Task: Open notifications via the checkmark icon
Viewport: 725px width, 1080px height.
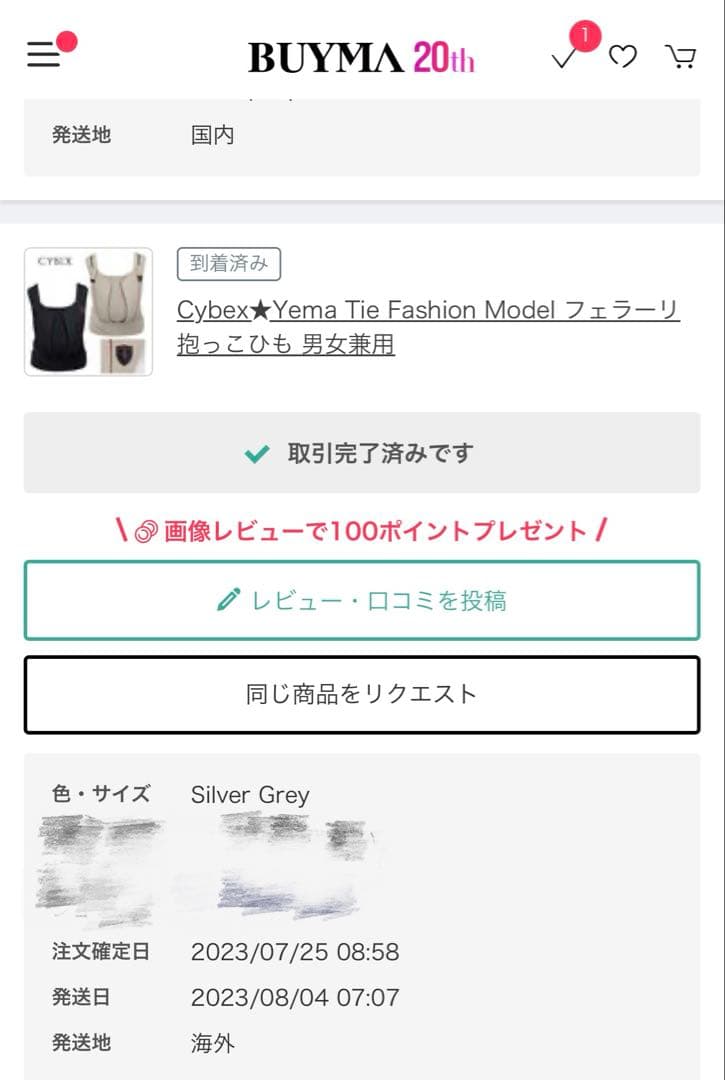Action: coord(566,58)
